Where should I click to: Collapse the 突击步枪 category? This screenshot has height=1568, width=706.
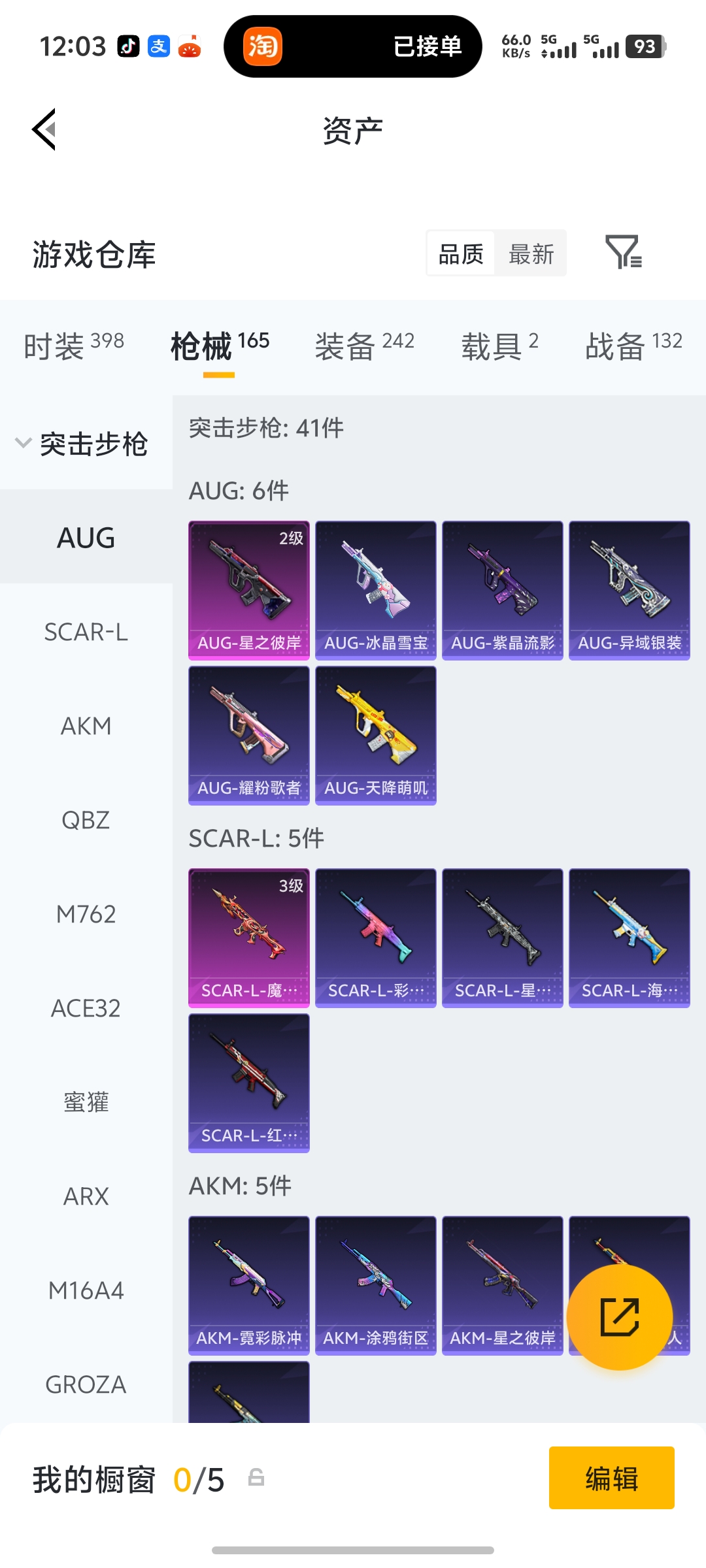coord(83,444)
